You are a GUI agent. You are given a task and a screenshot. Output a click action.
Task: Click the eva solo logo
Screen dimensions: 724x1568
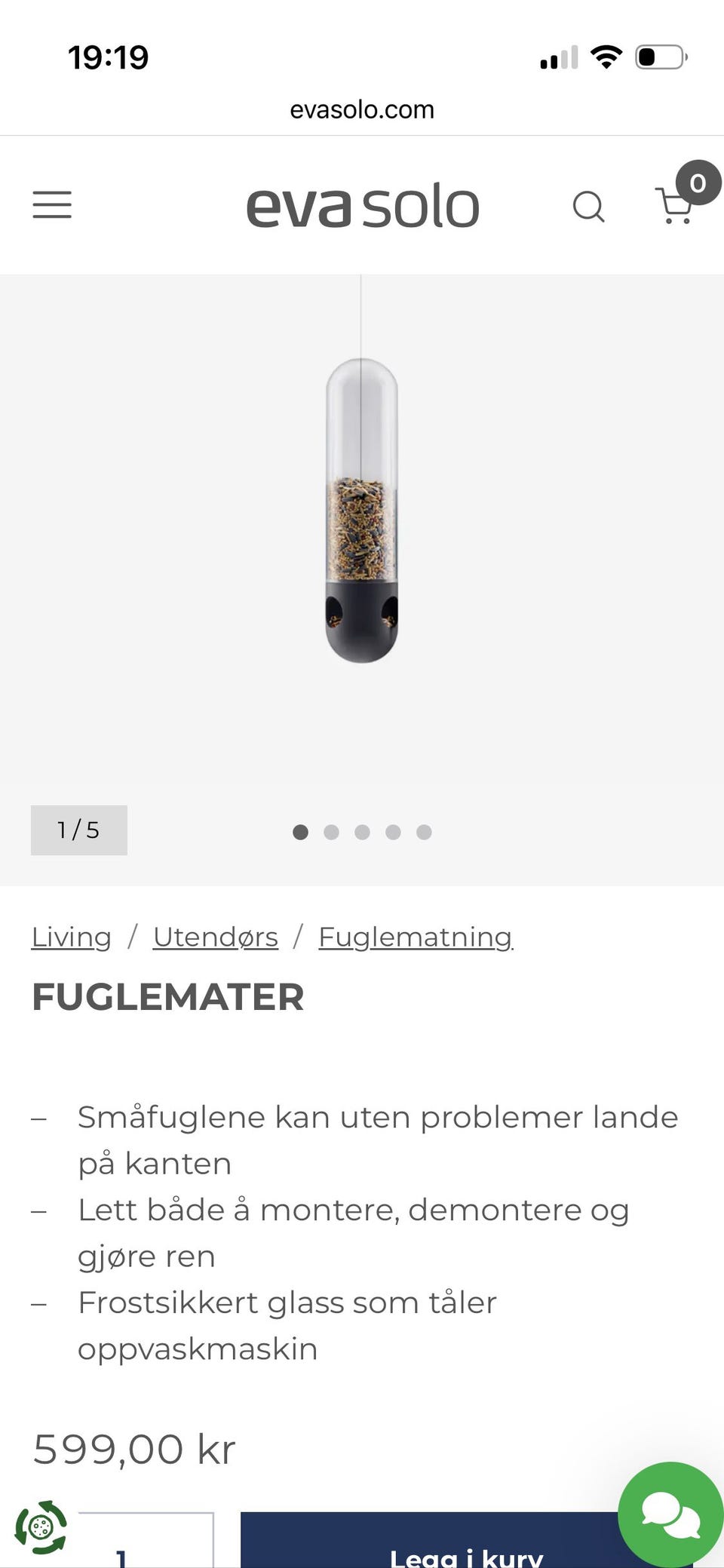coord(362,204)
